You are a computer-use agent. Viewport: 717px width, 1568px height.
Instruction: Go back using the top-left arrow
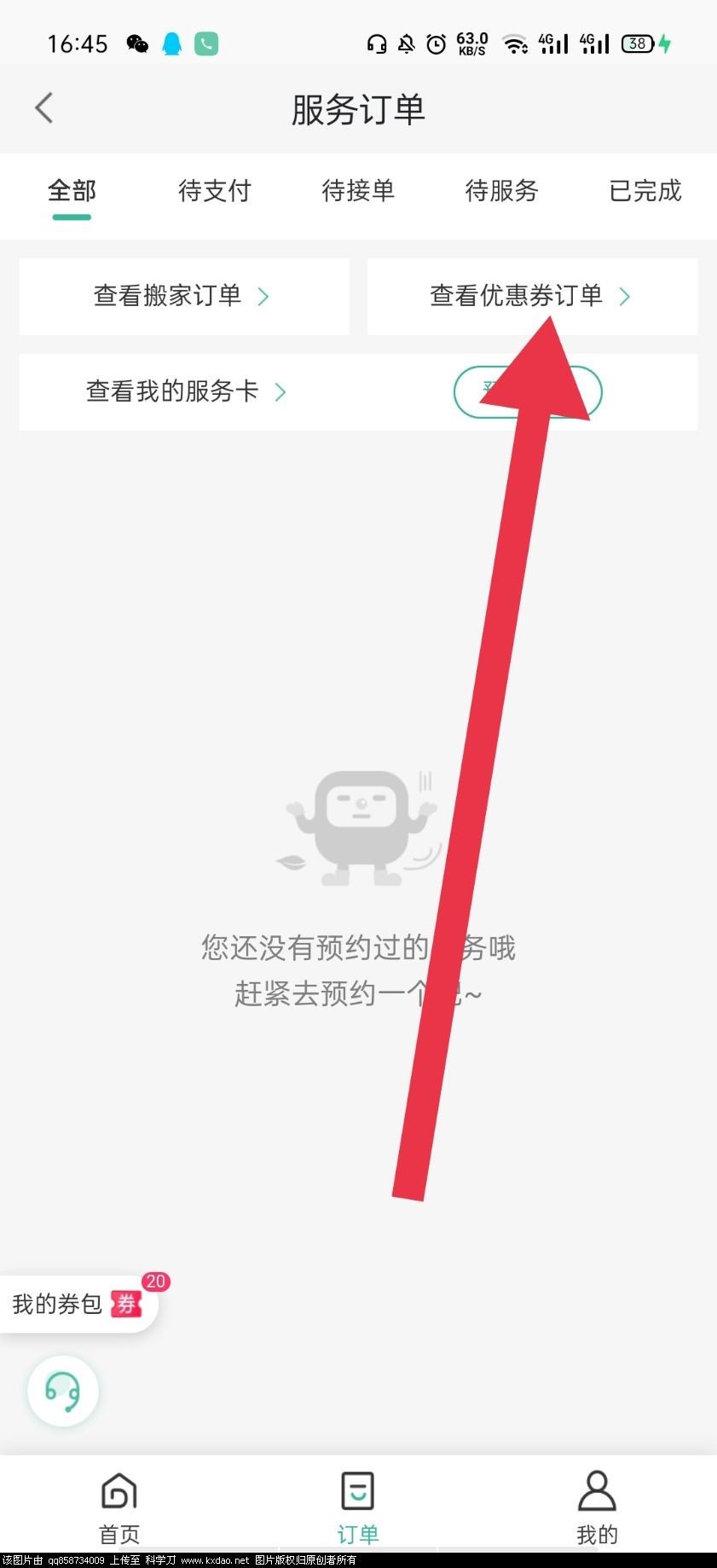44,108
